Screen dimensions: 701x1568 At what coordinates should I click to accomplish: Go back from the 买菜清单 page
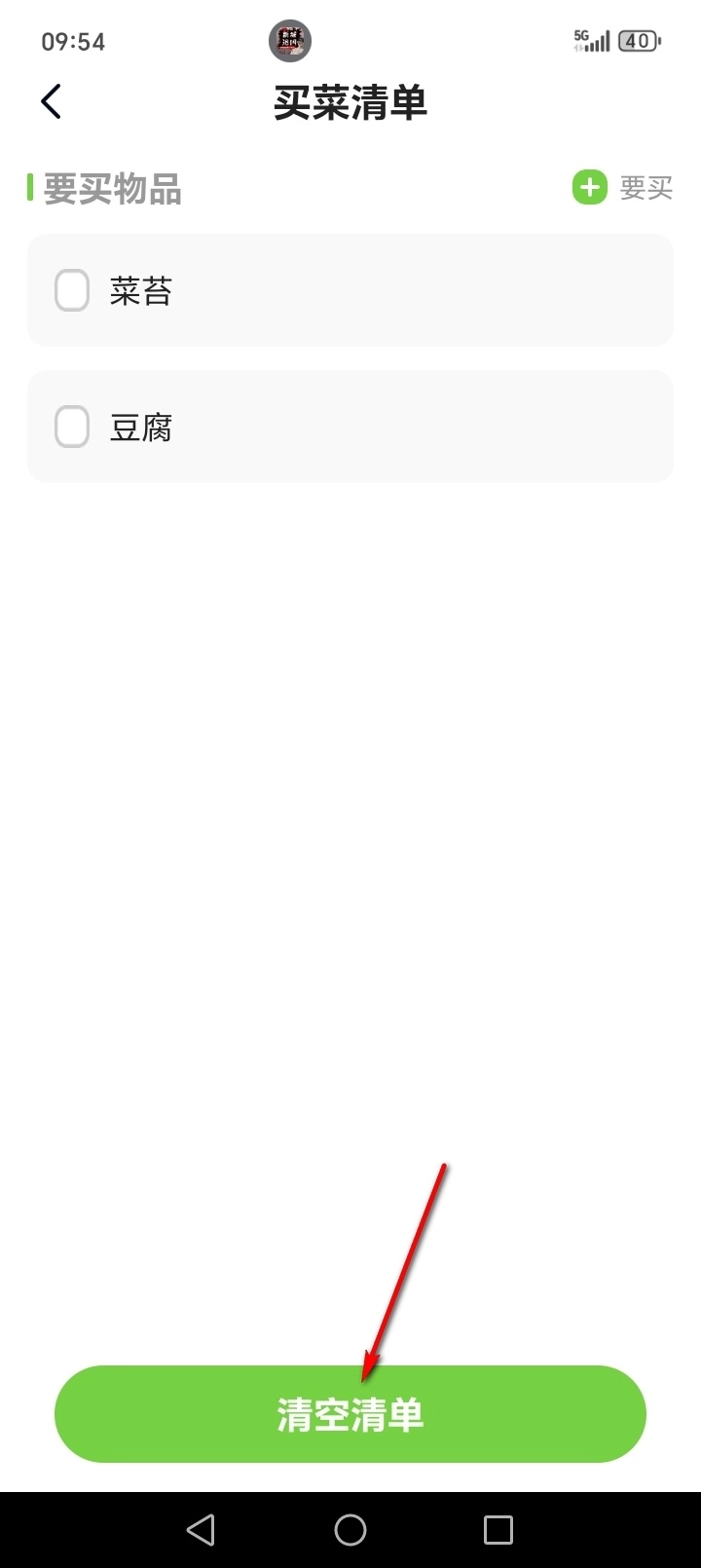tap(52, 101)
